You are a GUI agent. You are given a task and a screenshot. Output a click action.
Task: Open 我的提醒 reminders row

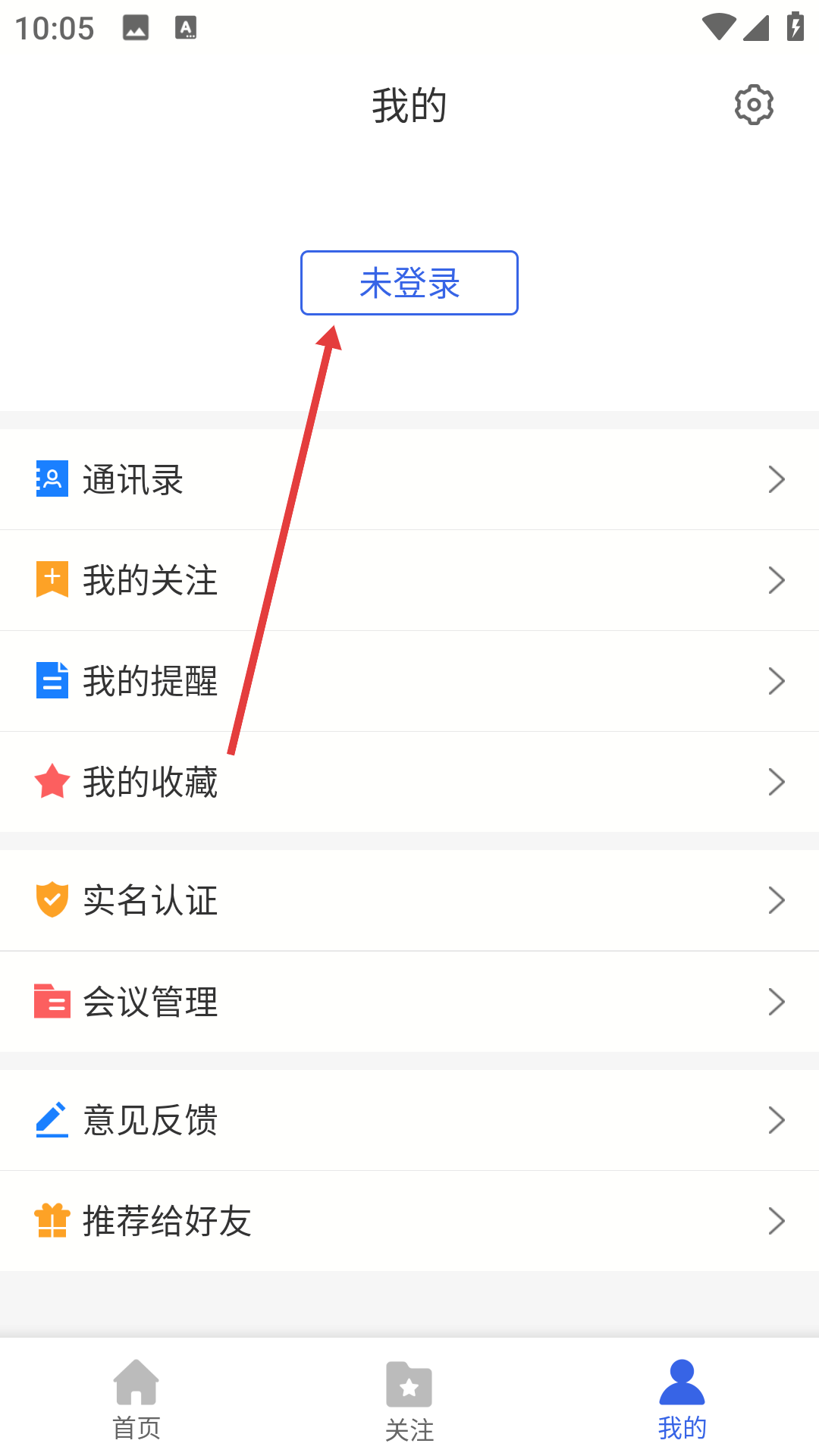coord(409,681)
